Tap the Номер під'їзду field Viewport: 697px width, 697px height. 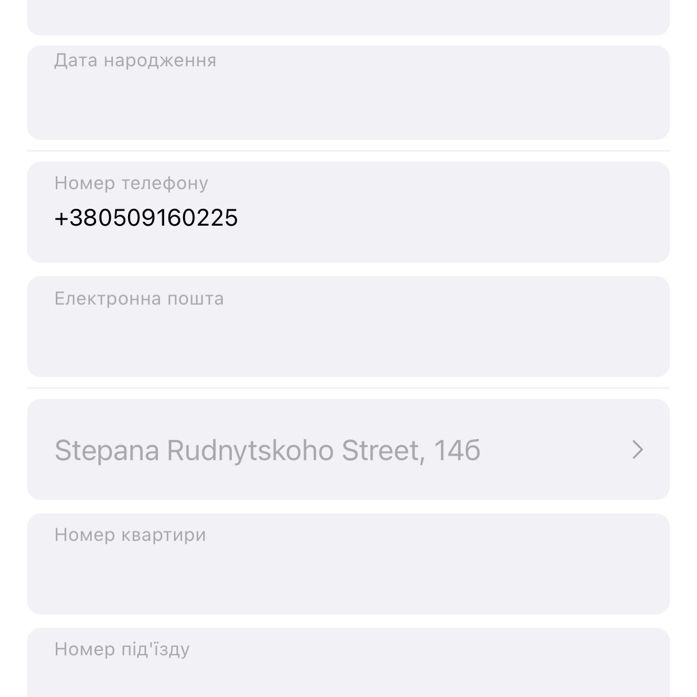coord(347,664)
